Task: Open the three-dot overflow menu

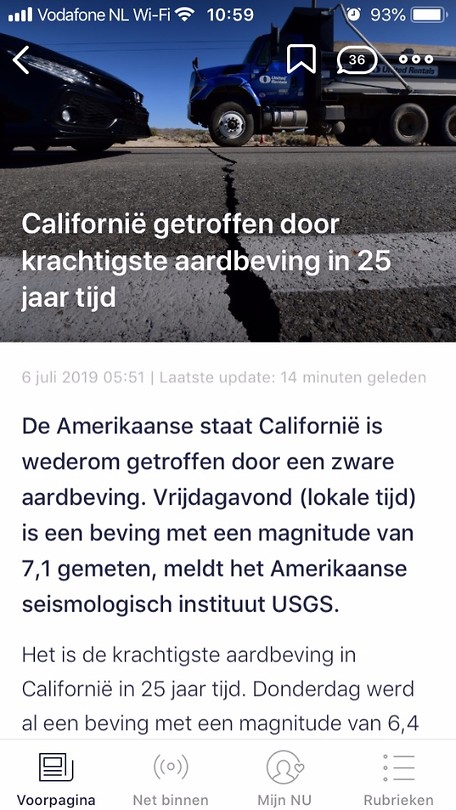Action: pyautogui.click(x=416, y=59)
